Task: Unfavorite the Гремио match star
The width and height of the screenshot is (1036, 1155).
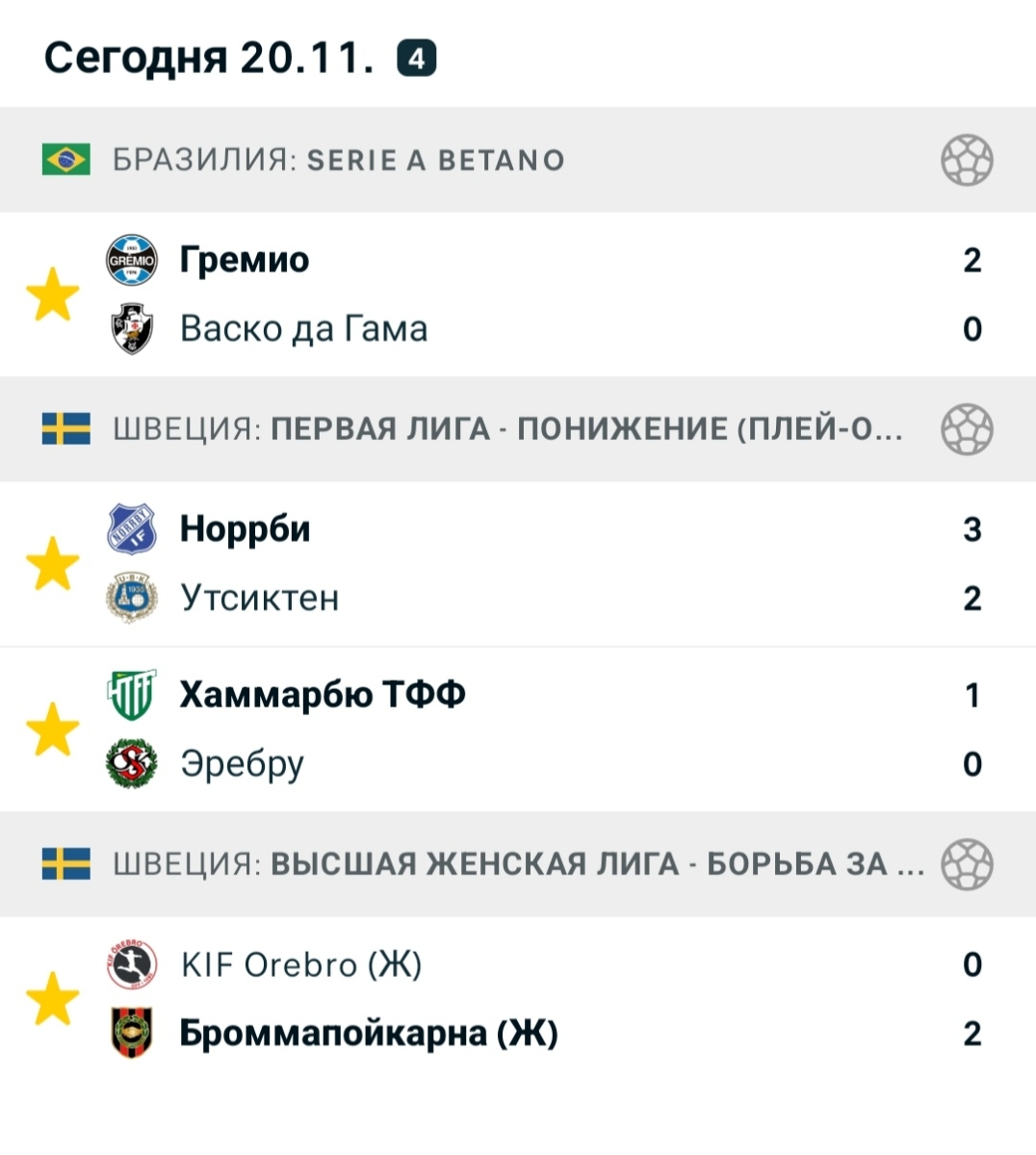Action: 53,295
